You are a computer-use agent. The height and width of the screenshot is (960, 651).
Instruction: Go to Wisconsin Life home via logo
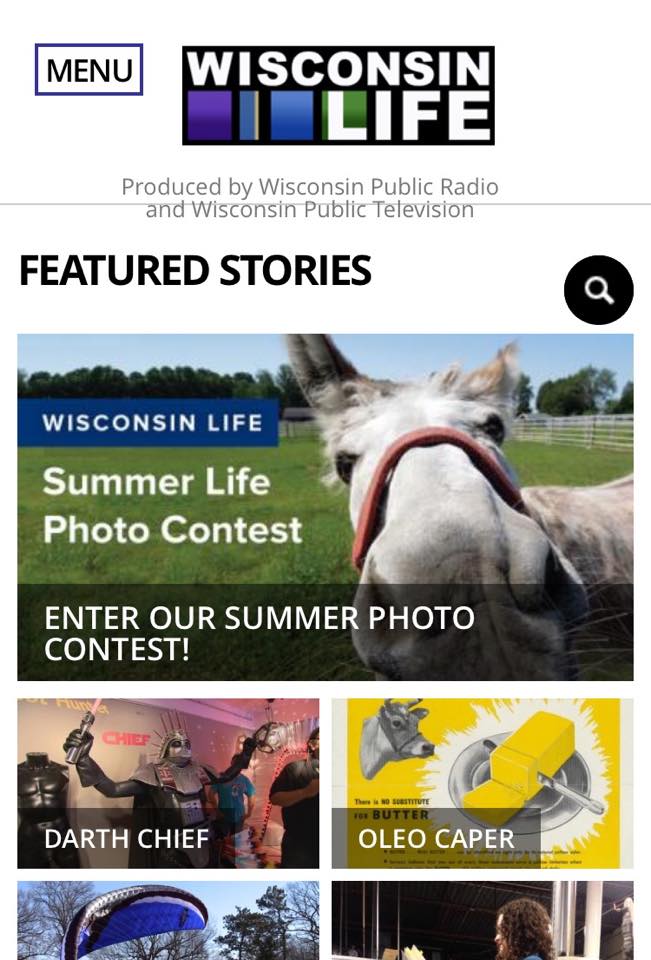point(338,95)
